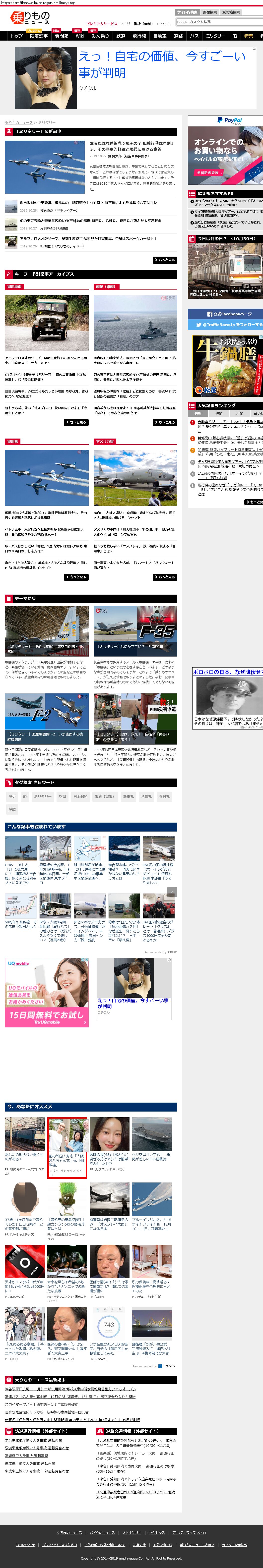Follow @TrafficNewsJp via the Twitter button
The height and width of the screenshot is (1568, 263).
(x=225, y=325)
